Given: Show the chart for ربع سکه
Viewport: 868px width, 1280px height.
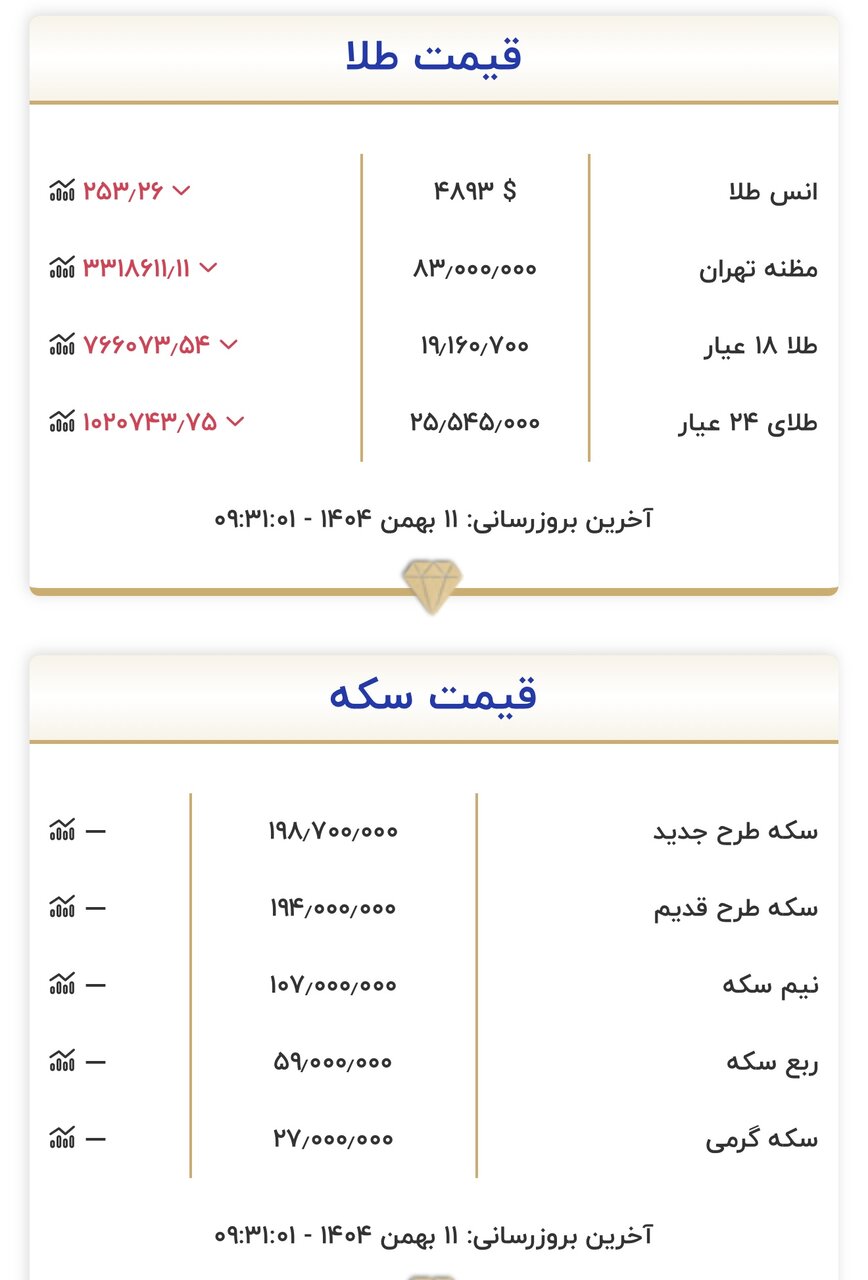Looking at the screenshot, I should point(62,1060).
